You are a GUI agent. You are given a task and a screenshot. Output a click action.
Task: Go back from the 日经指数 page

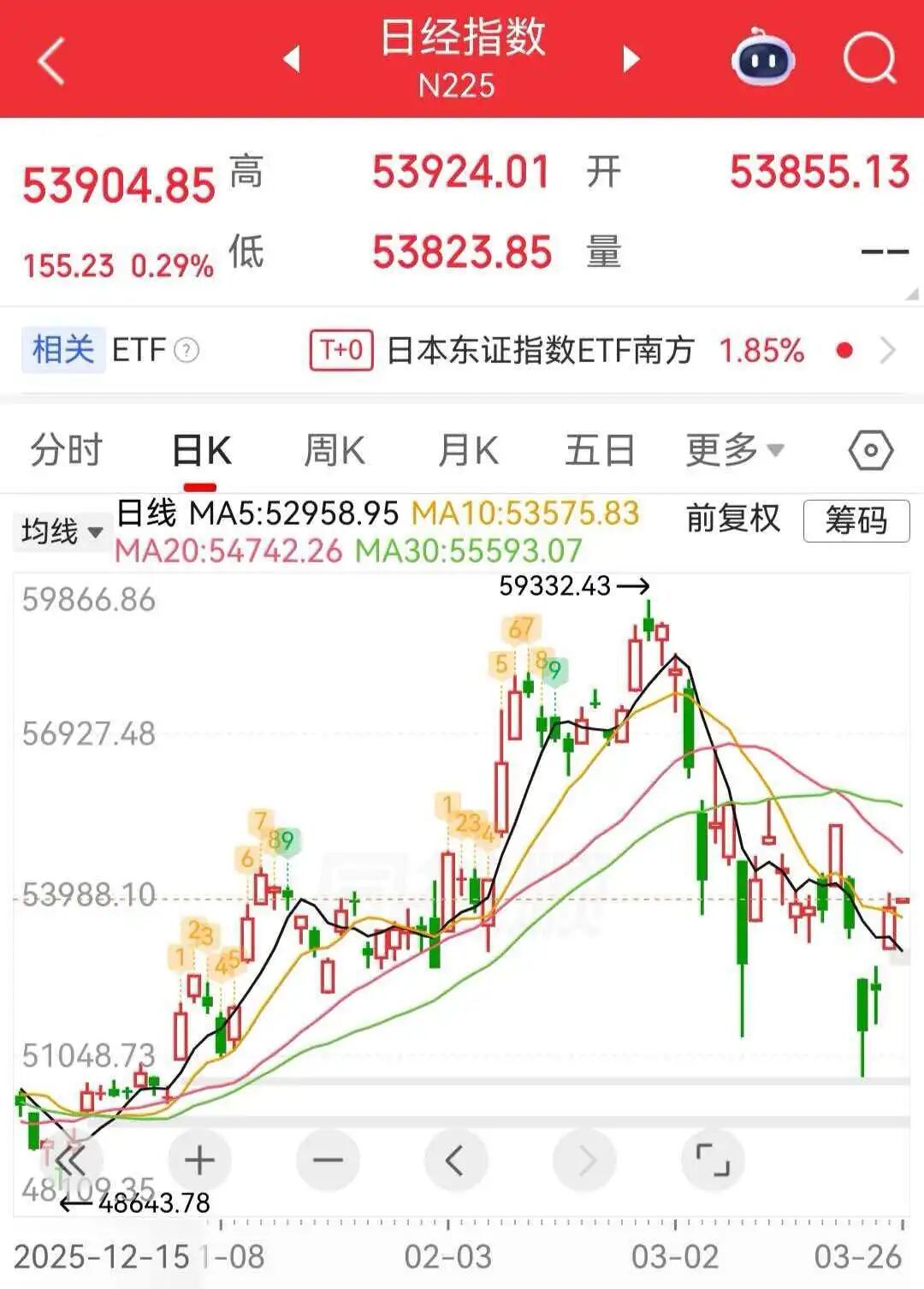click(51, 60)
